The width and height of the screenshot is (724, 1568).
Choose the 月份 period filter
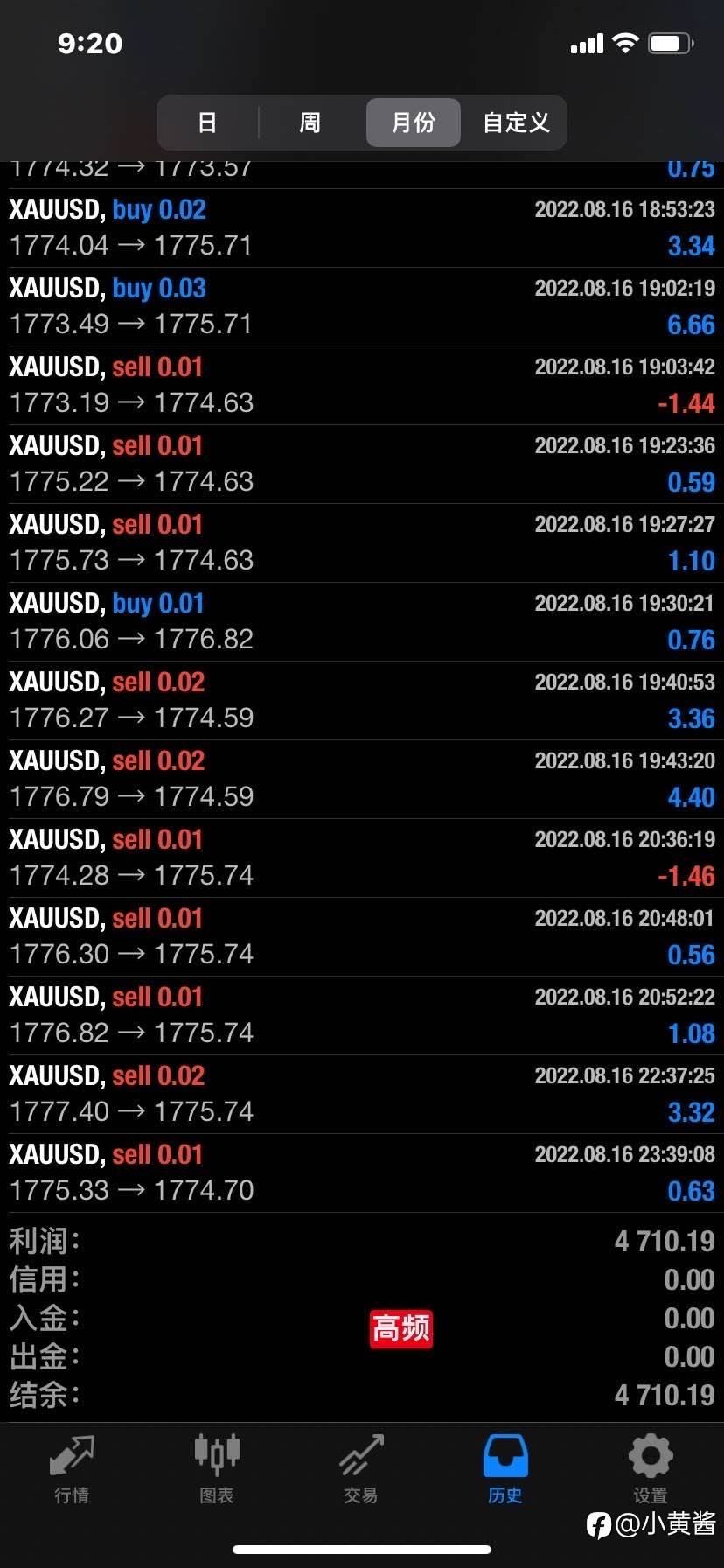pyautogui.click(x=414, y=122)
